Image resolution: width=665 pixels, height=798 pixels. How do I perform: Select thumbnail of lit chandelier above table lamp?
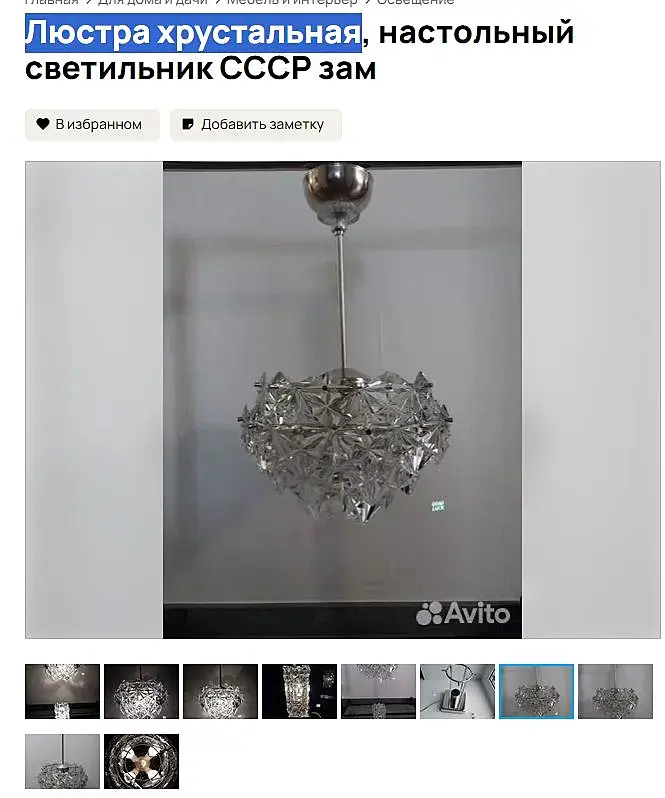62,691
